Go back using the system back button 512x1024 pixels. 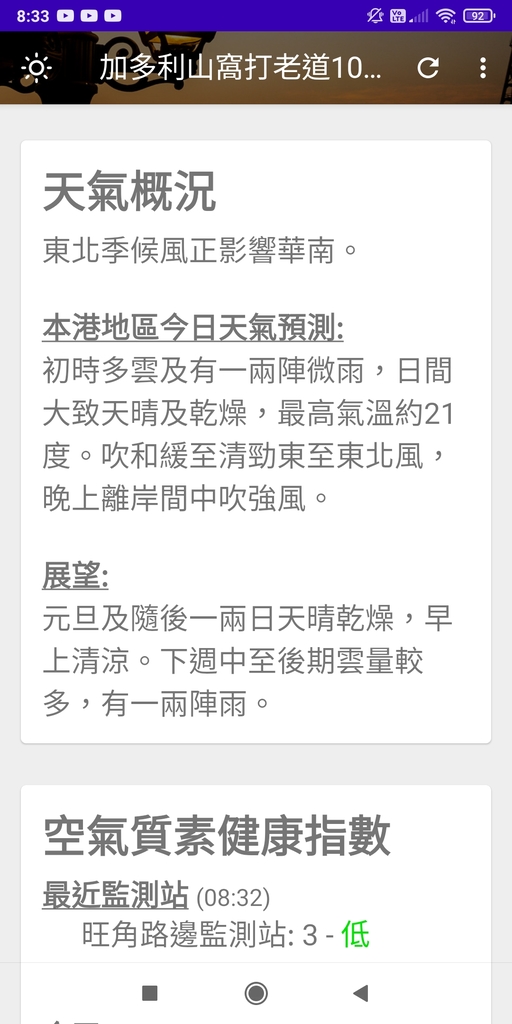(360, 993)
